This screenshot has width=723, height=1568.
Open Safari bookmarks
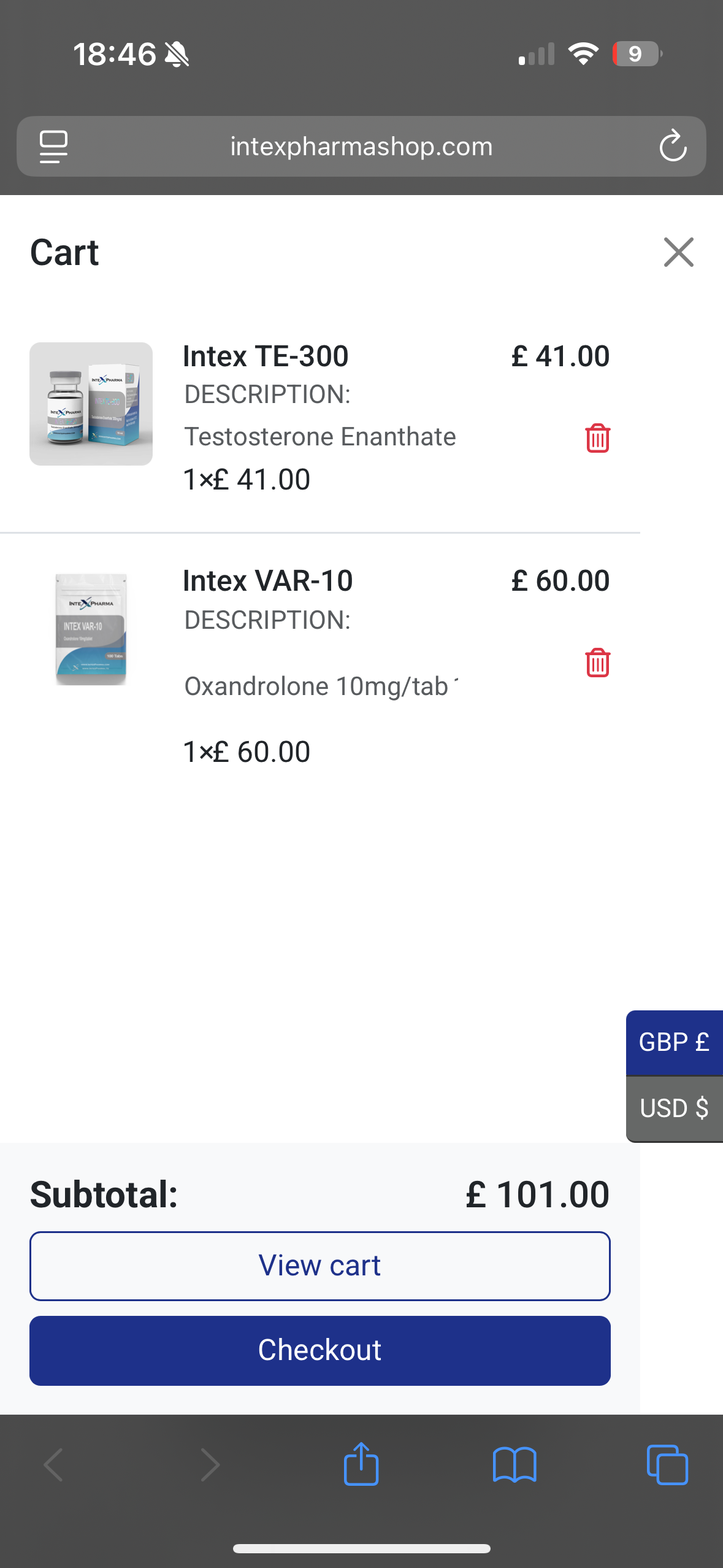515,1464
